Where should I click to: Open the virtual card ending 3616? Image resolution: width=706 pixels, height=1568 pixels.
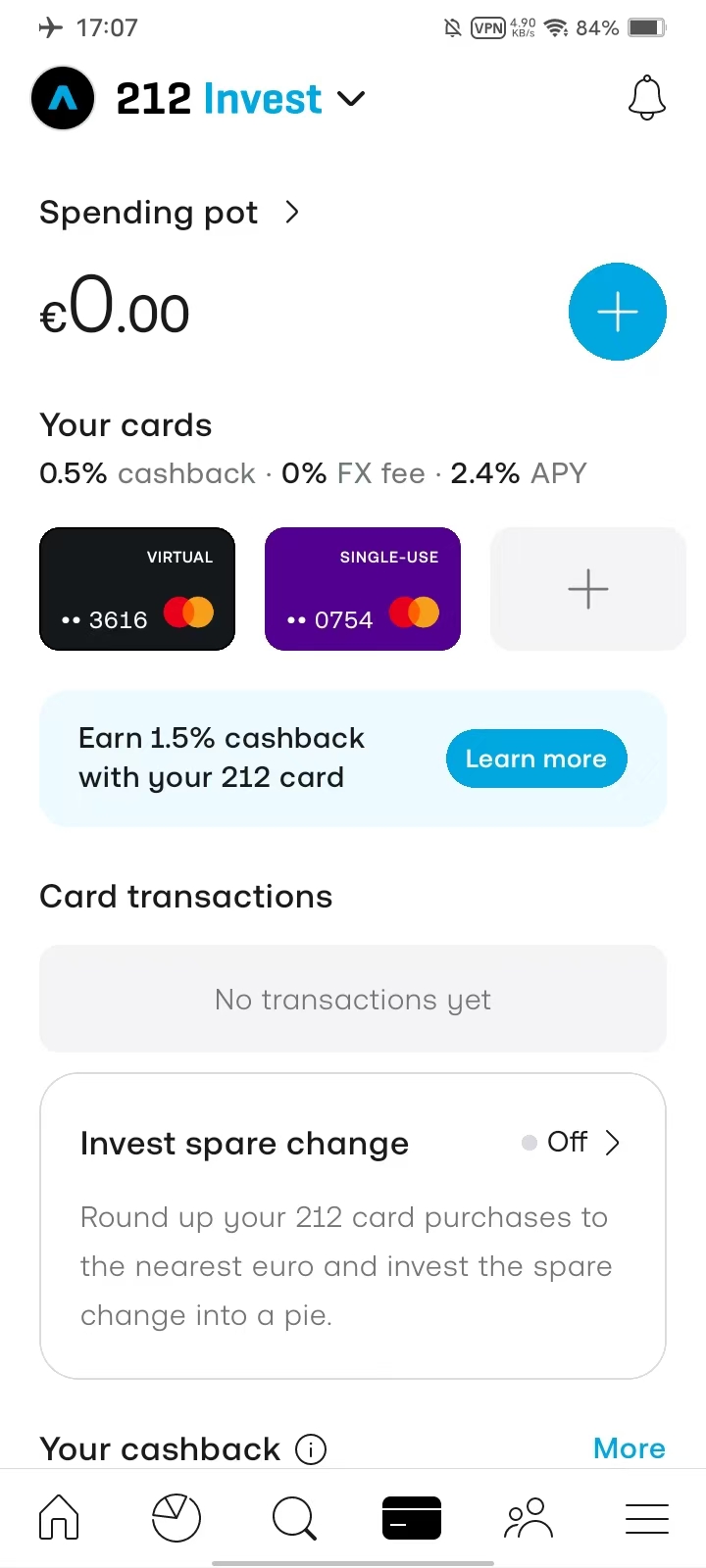[x=137, y=589]
